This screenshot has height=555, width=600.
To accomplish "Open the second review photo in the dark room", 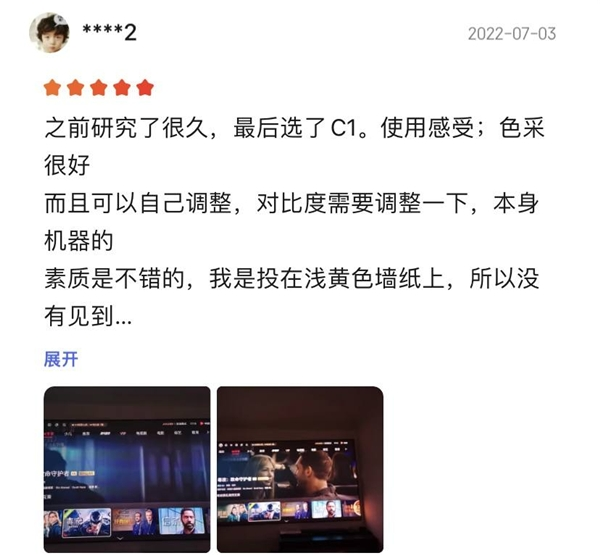I will (x=299, y=469).
